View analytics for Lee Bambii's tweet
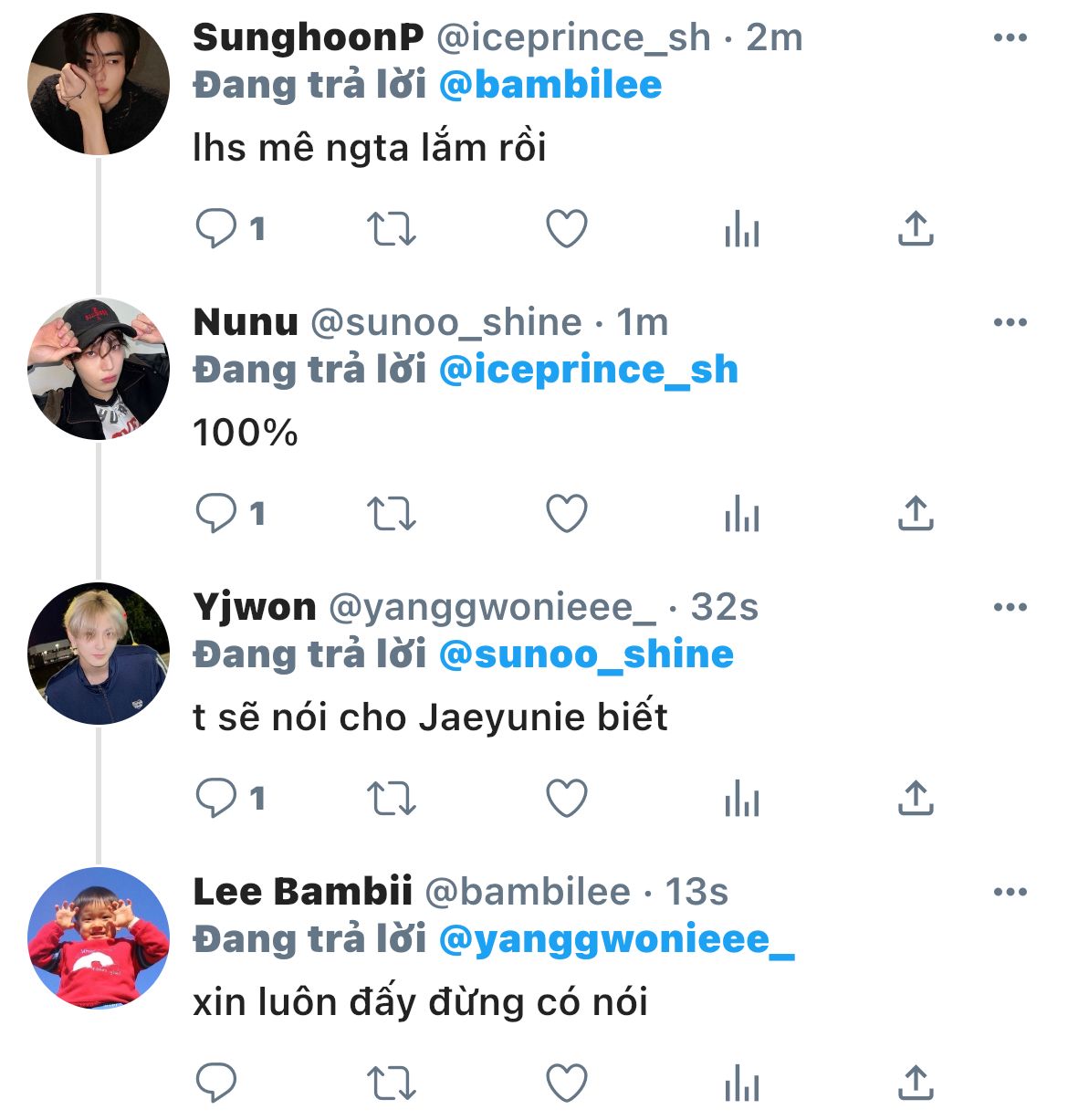This screenshot has width=1068, height=1120. coord(741,1083)
